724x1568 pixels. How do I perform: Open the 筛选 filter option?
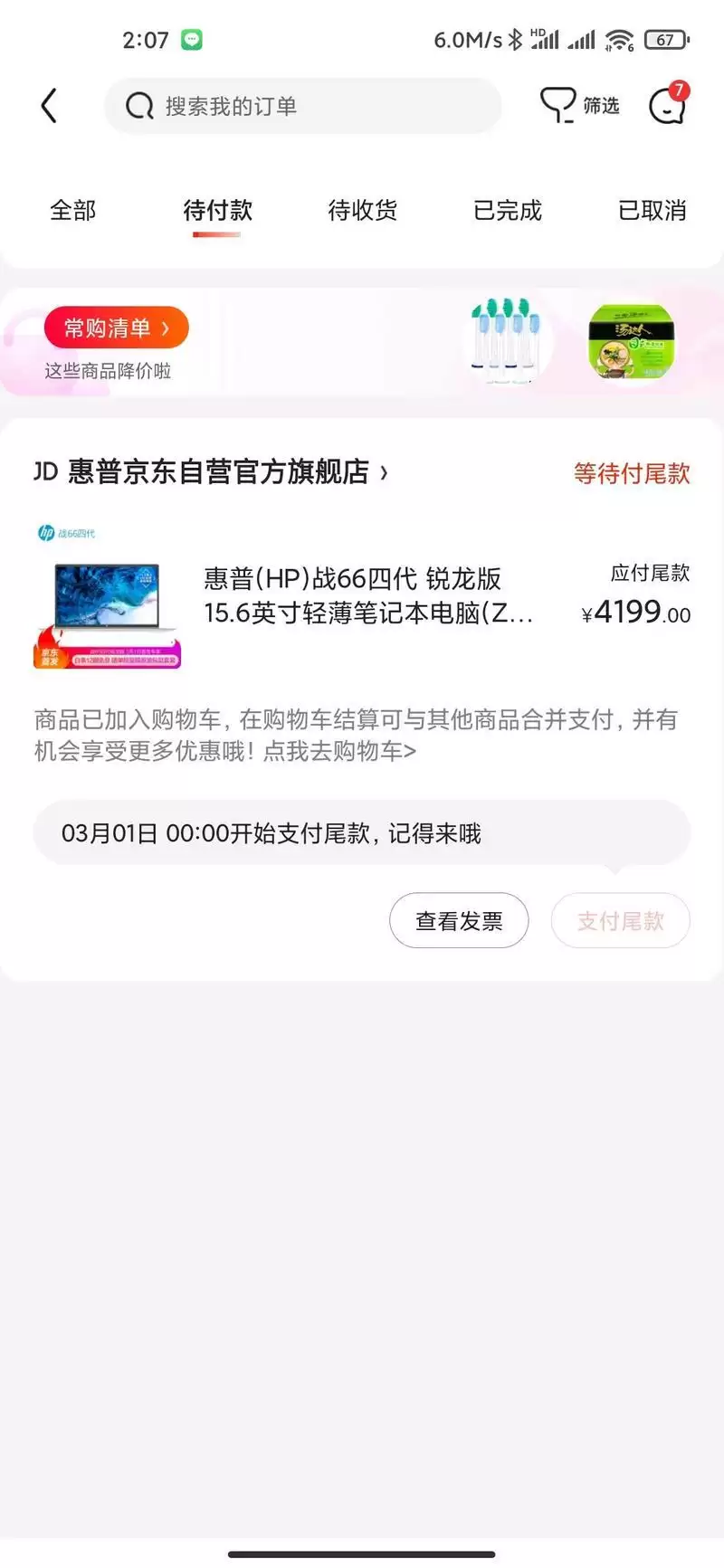tap(579, 106)
